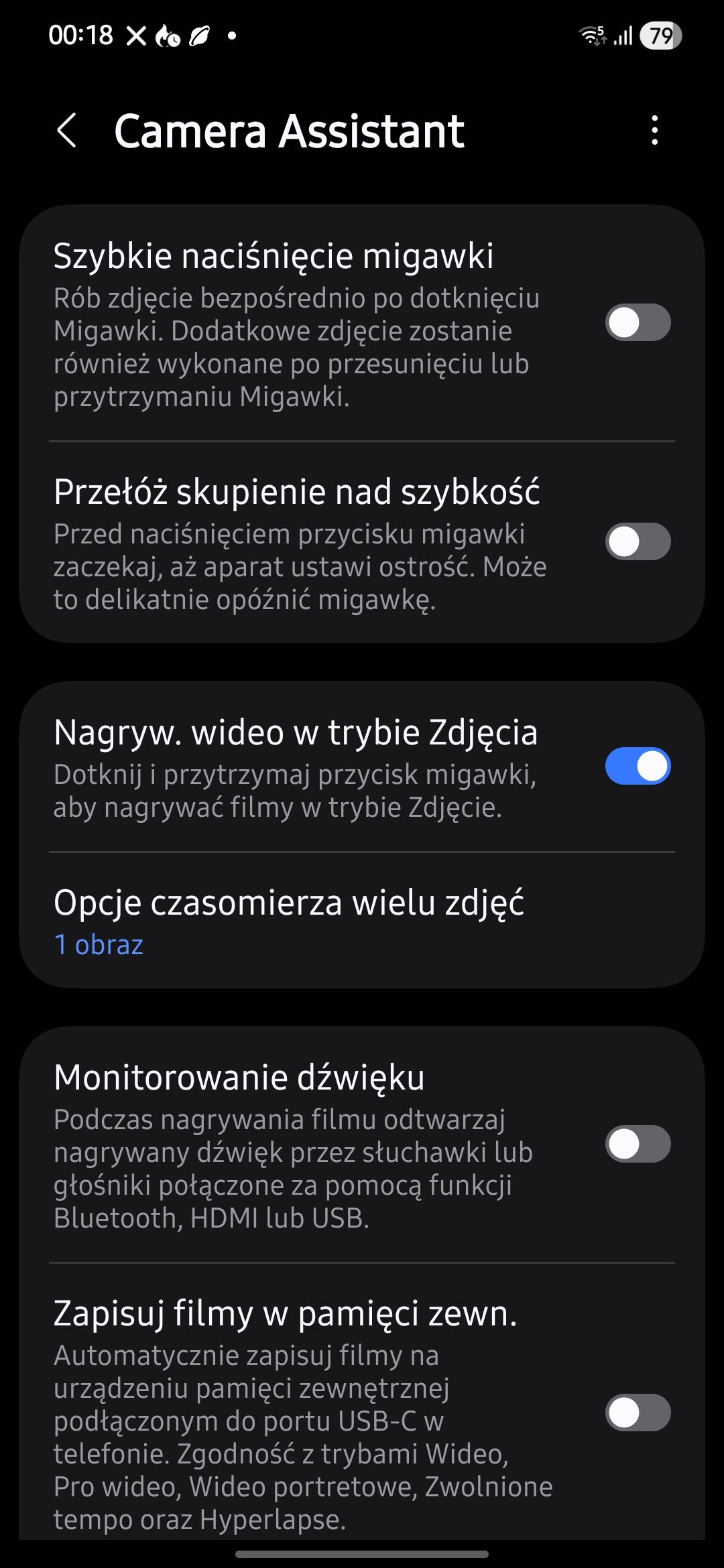Enable Monitorowanie dźwięku switch
This screenshot has height=1568, width=724.
pyautogui.click(x=638, y=1144)
